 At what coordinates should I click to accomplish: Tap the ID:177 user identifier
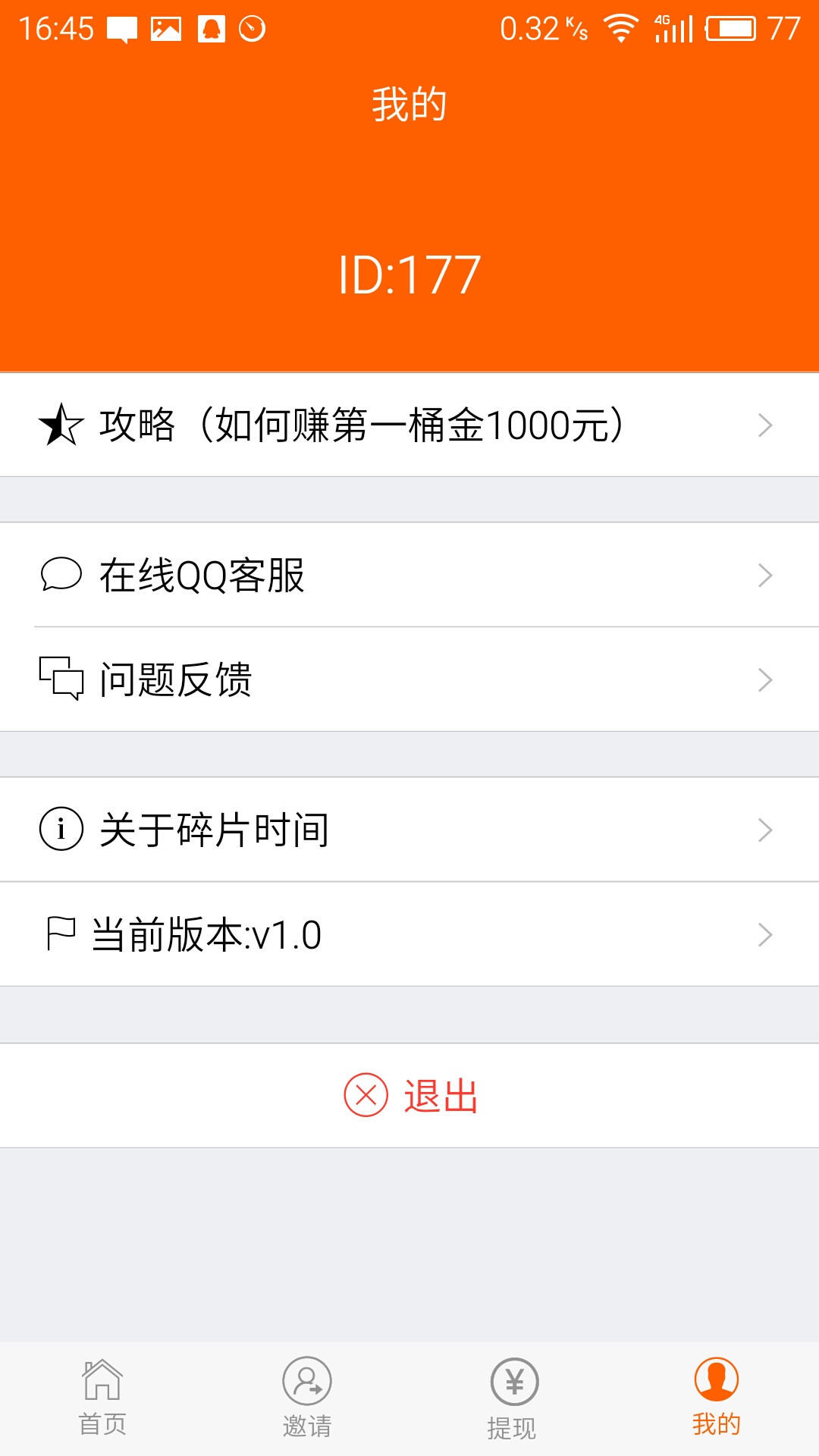[409, 275]
